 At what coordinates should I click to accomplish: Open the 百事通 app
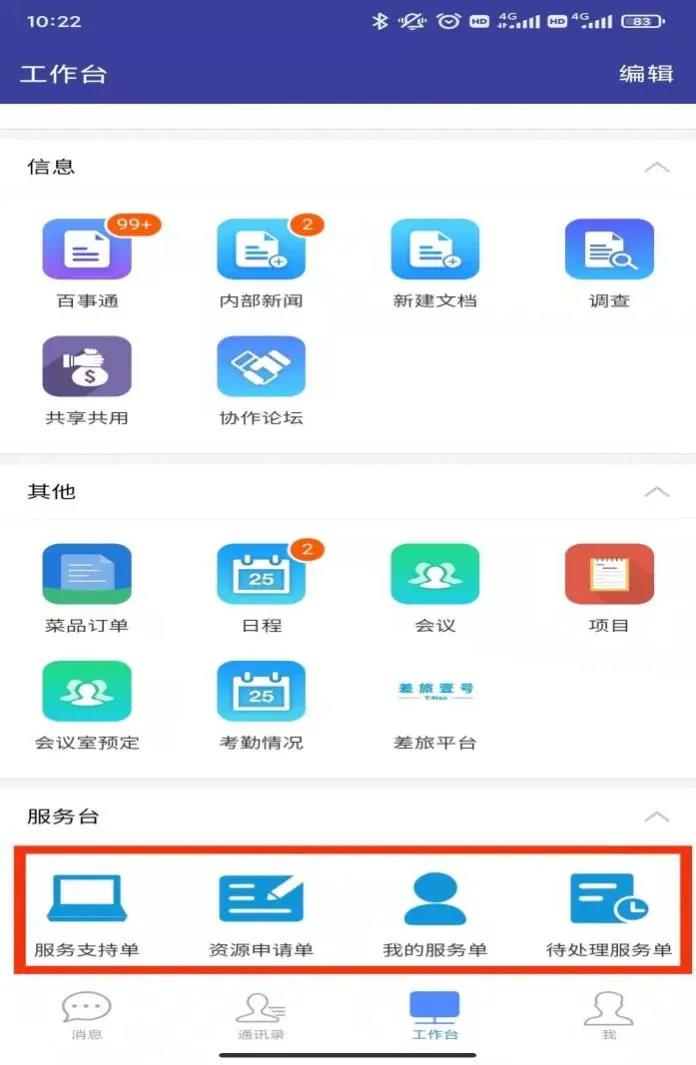click(x=87, y=250)
